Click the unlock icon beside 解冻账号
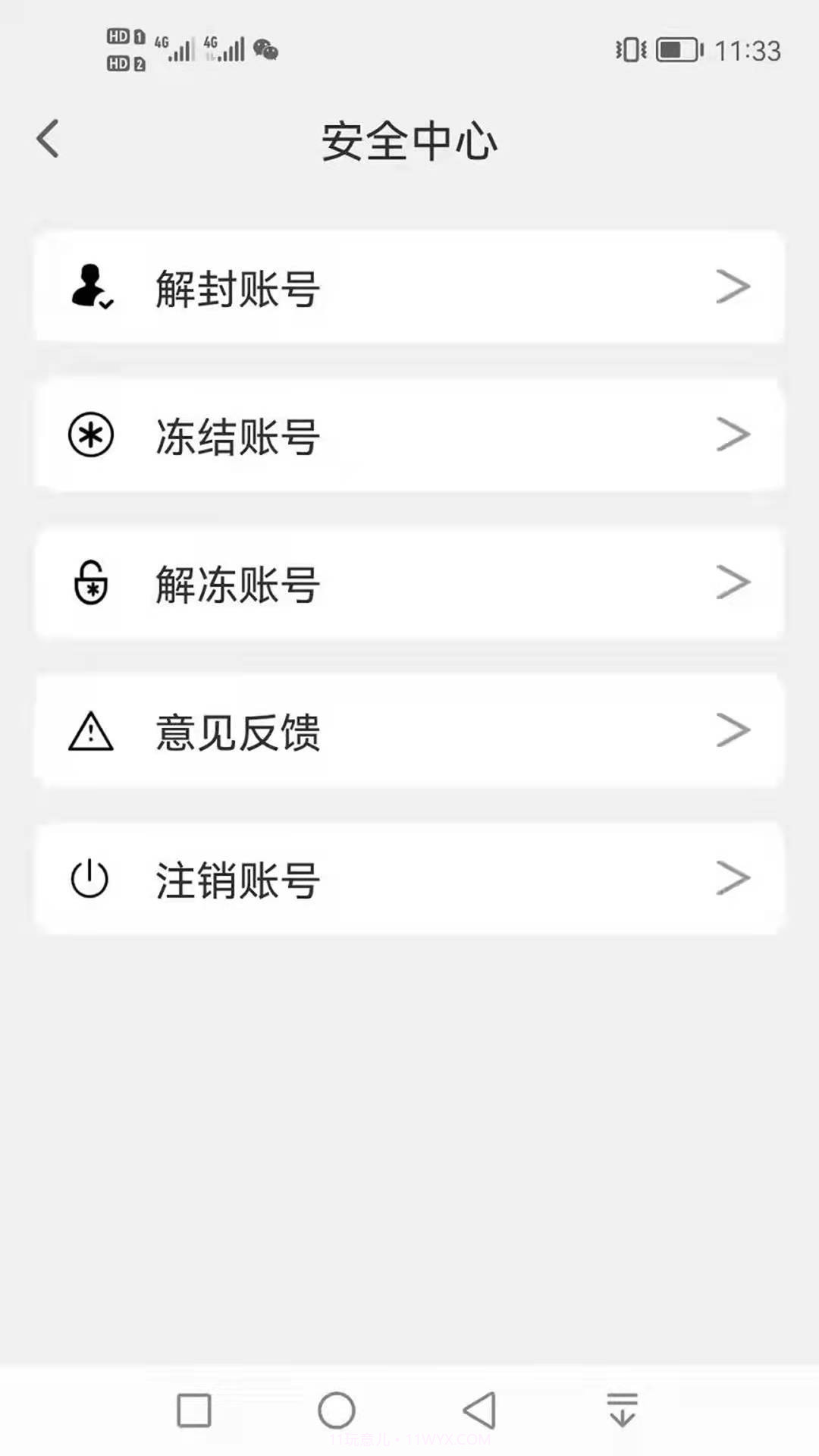 90,582
